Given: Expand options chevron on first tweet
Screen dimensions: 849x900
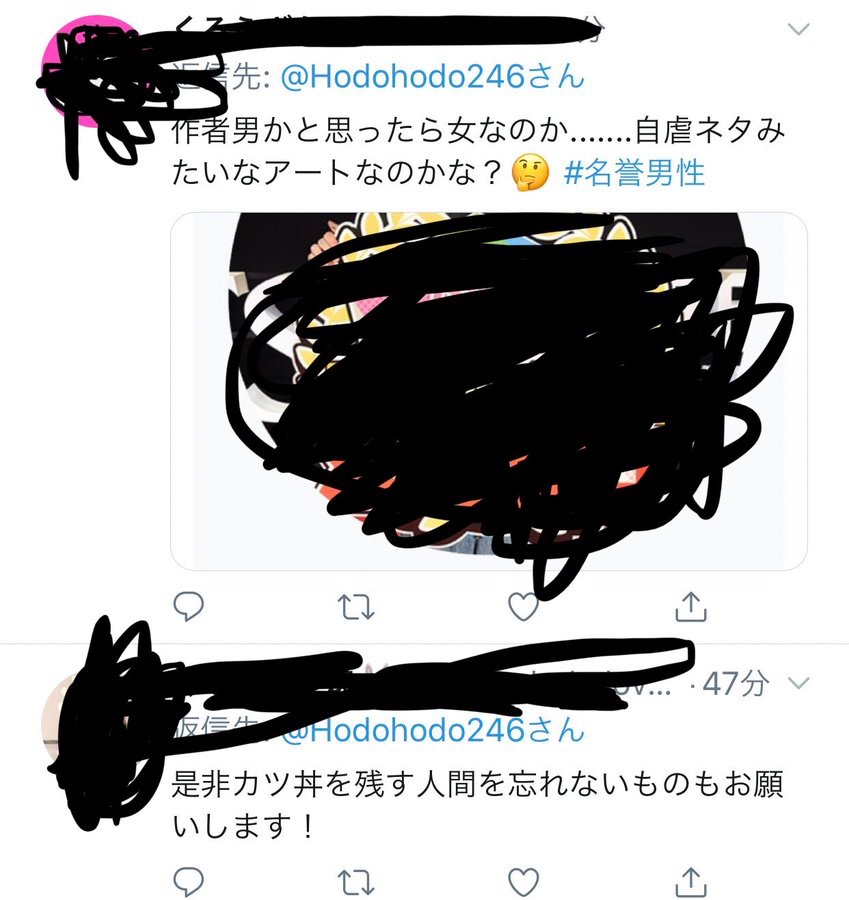Looking at the screenshot, I should (x=797, y=29).
